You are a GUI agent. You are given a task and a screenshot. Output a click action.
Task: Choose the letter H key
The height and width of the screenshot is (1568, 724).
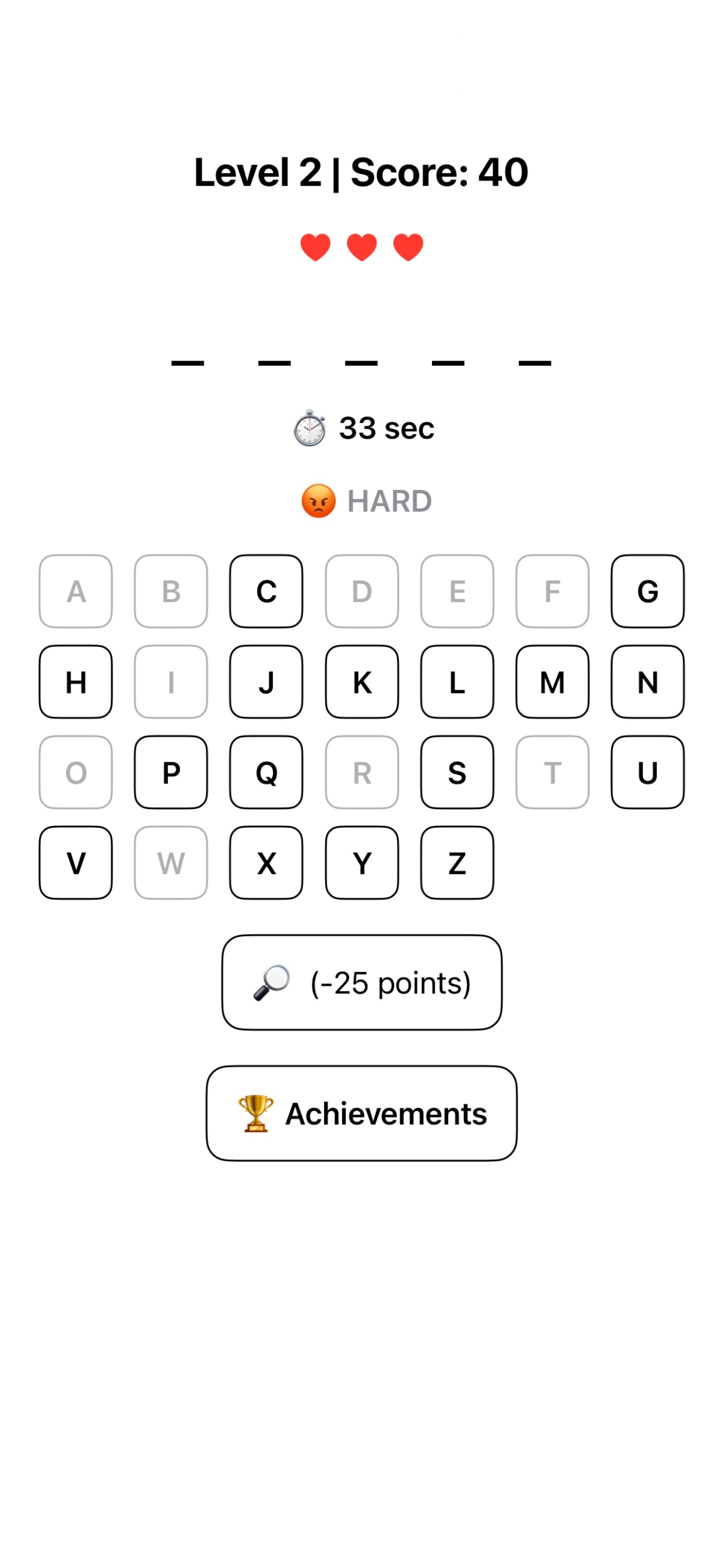(75, 682)
